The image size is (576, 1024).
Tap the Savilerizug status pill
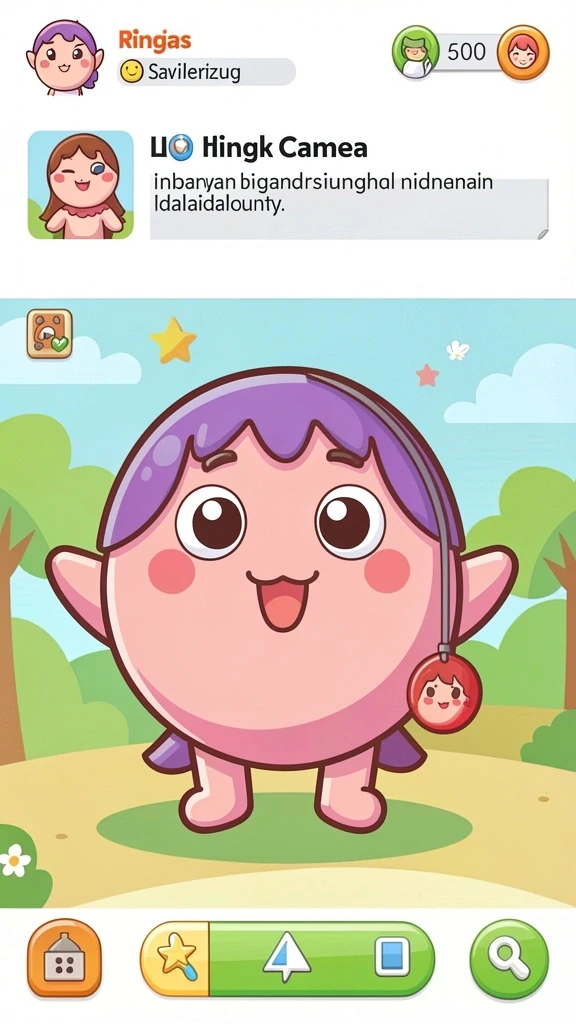coord(206,72)
